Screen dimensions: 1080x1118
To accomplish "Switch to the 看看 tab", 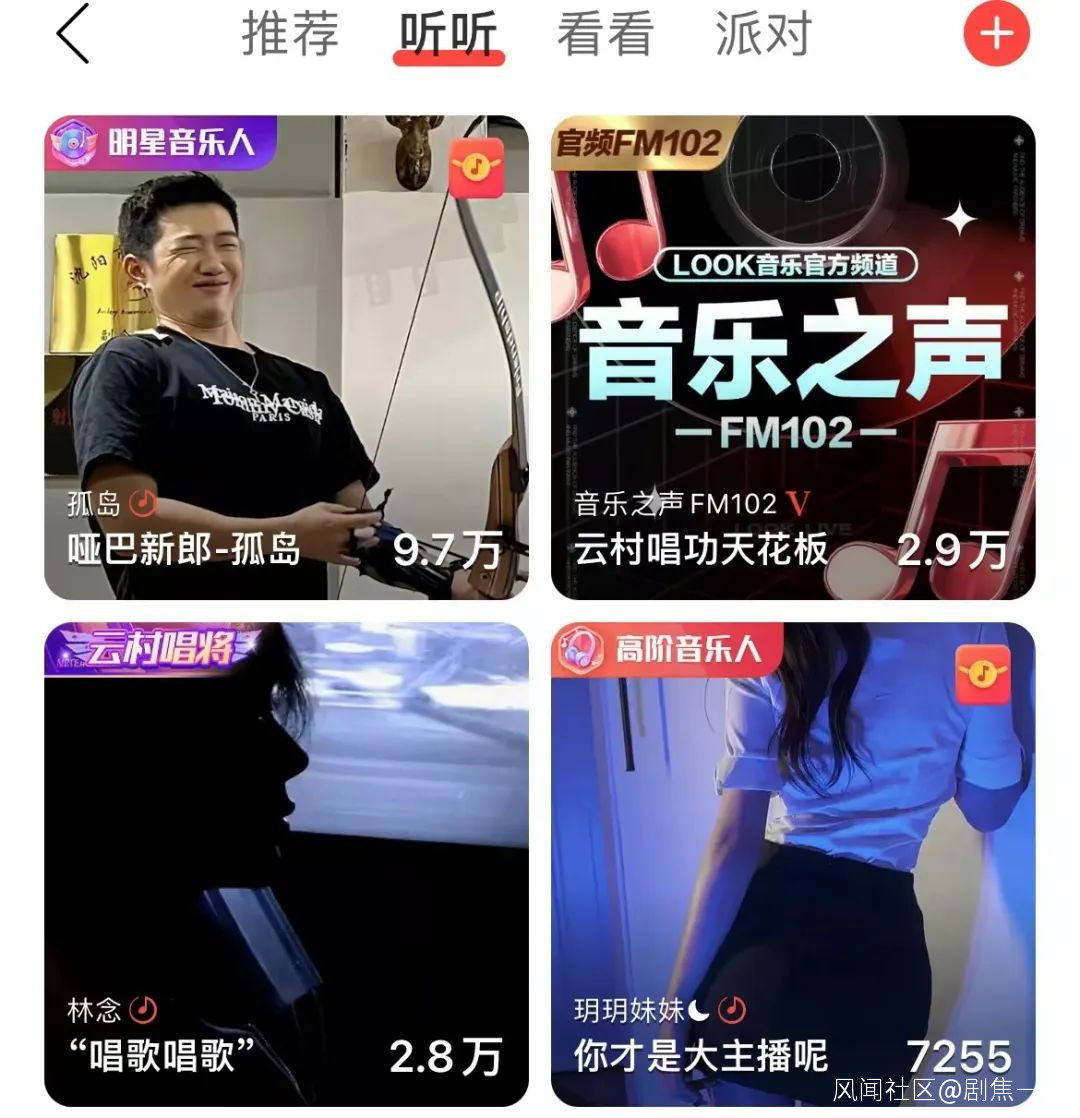I will click(605, 34).
